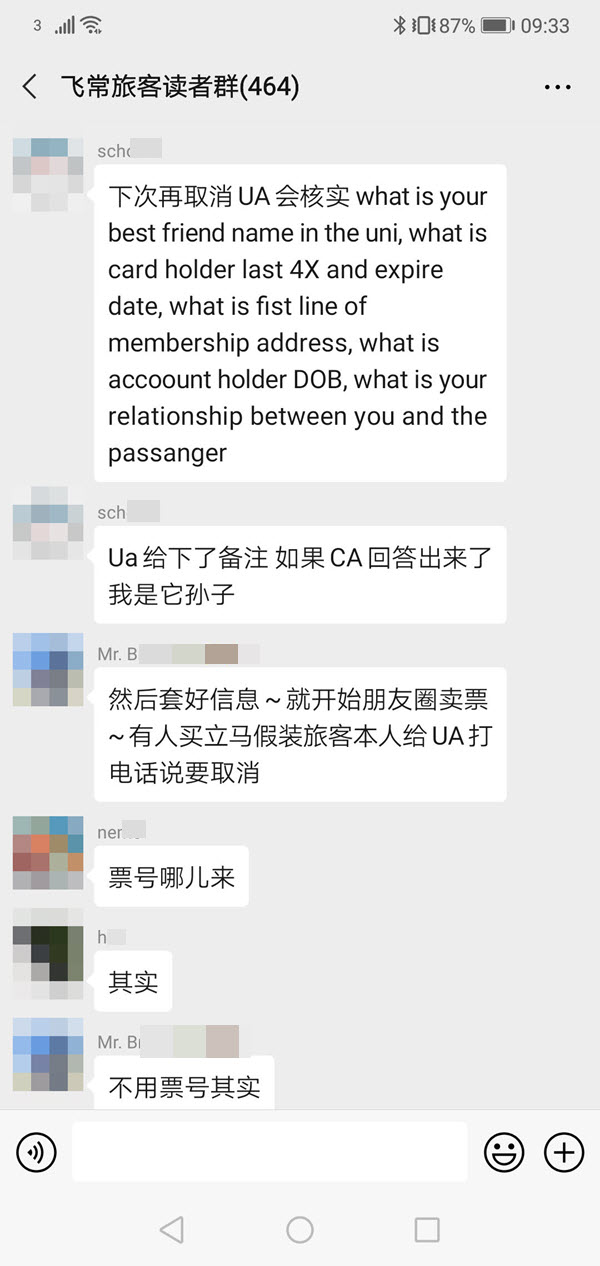Focus the message text field
The height and width of the screenshot is (1266, 600).
tap(270, 1152)
